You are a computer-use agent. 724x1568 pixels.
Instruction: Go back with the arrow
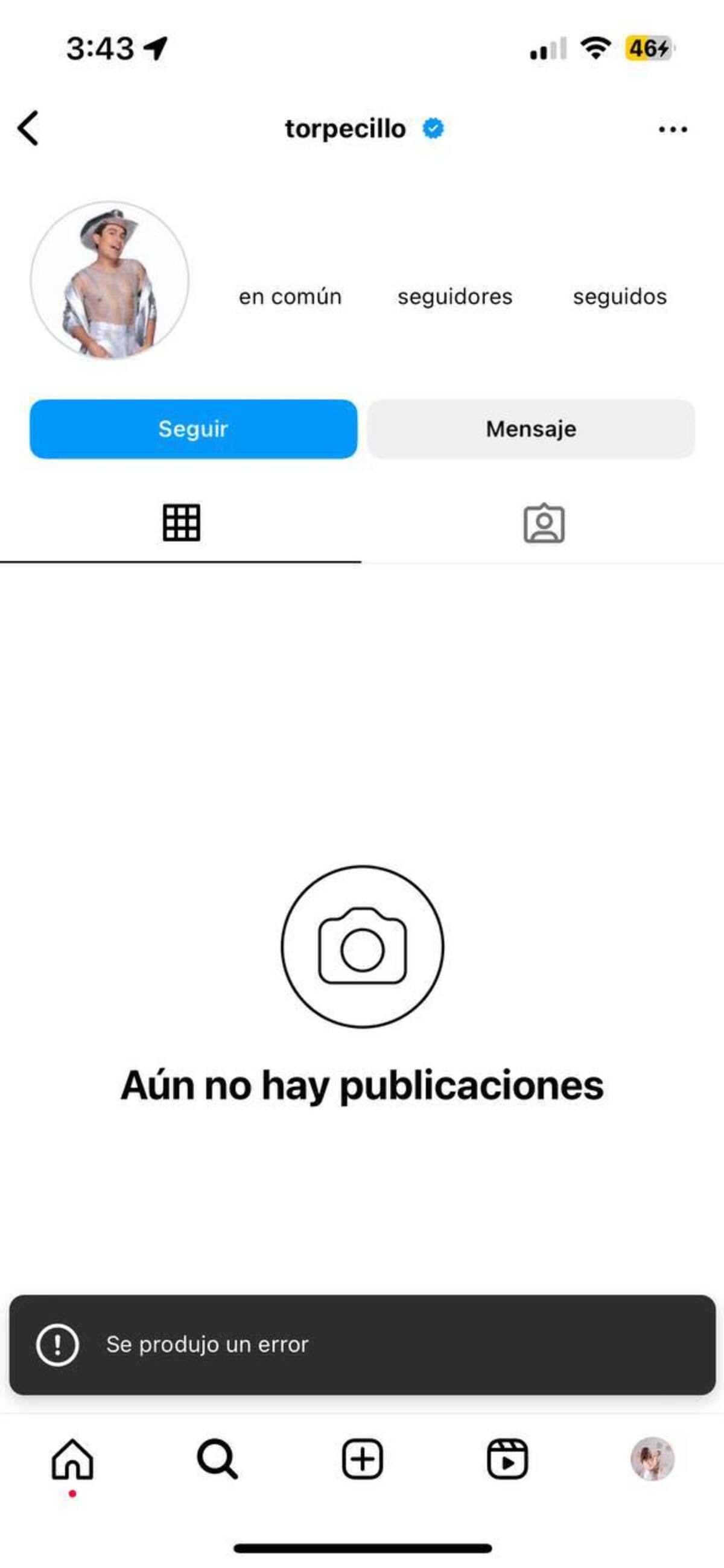[x=28, y=129]
